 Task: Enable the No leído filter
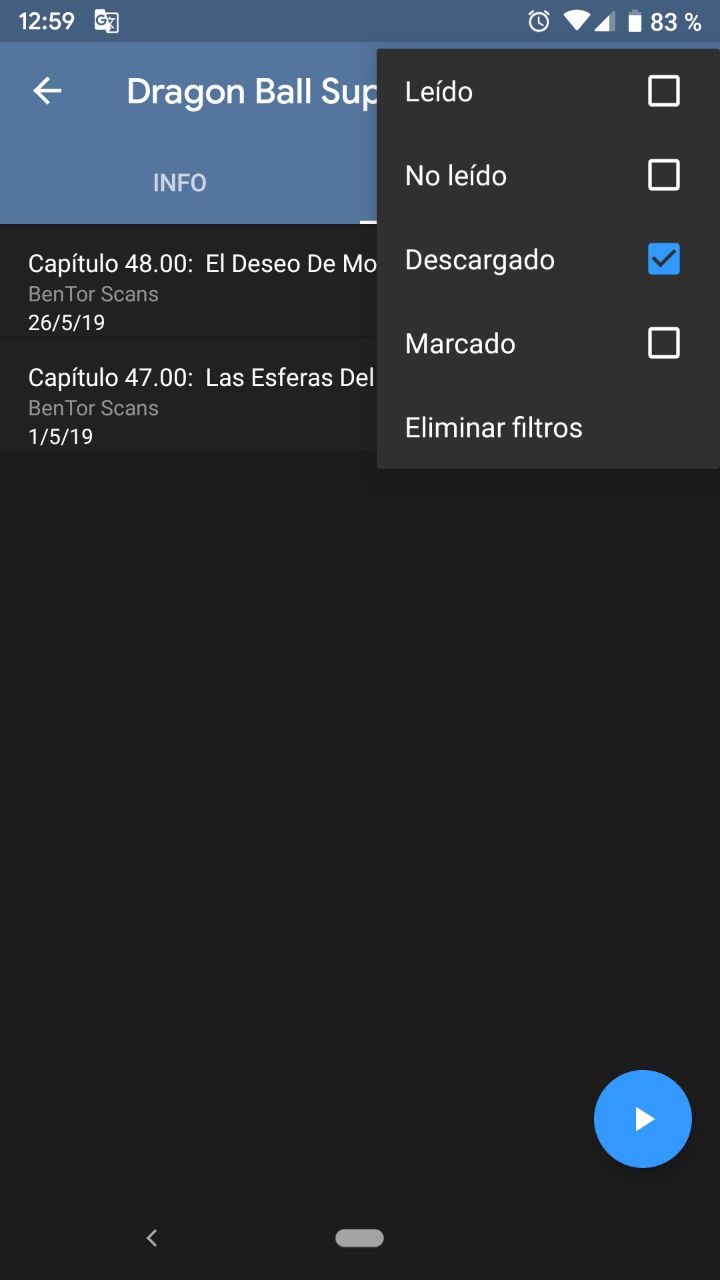[663, 176]
